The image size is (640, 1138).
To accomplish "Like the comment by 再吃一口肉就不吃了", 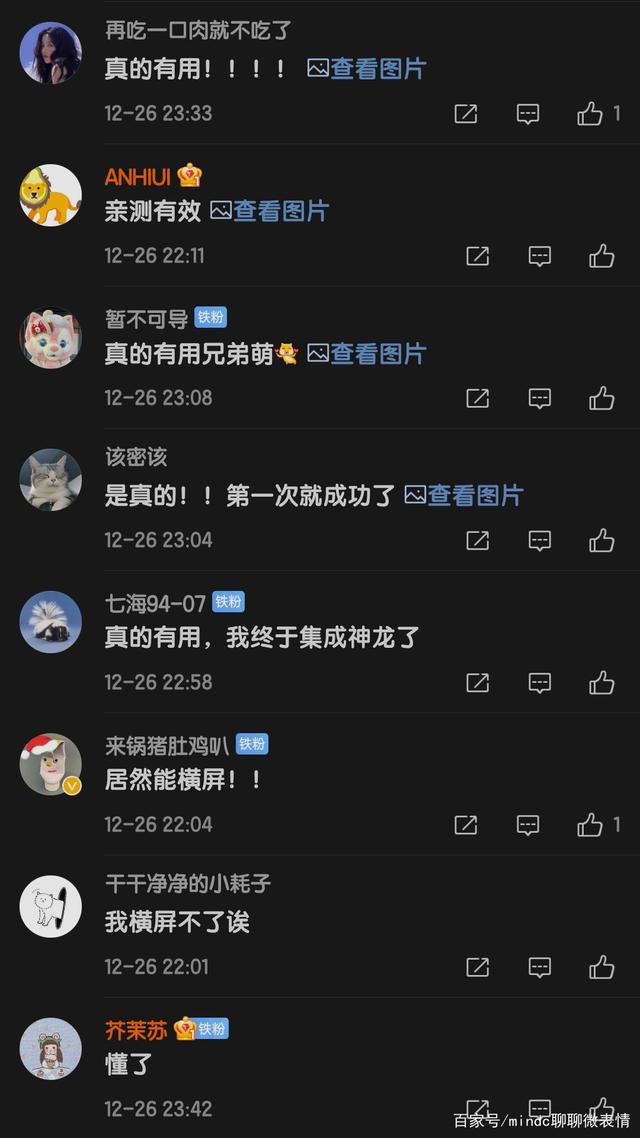I will coord(590,114).
